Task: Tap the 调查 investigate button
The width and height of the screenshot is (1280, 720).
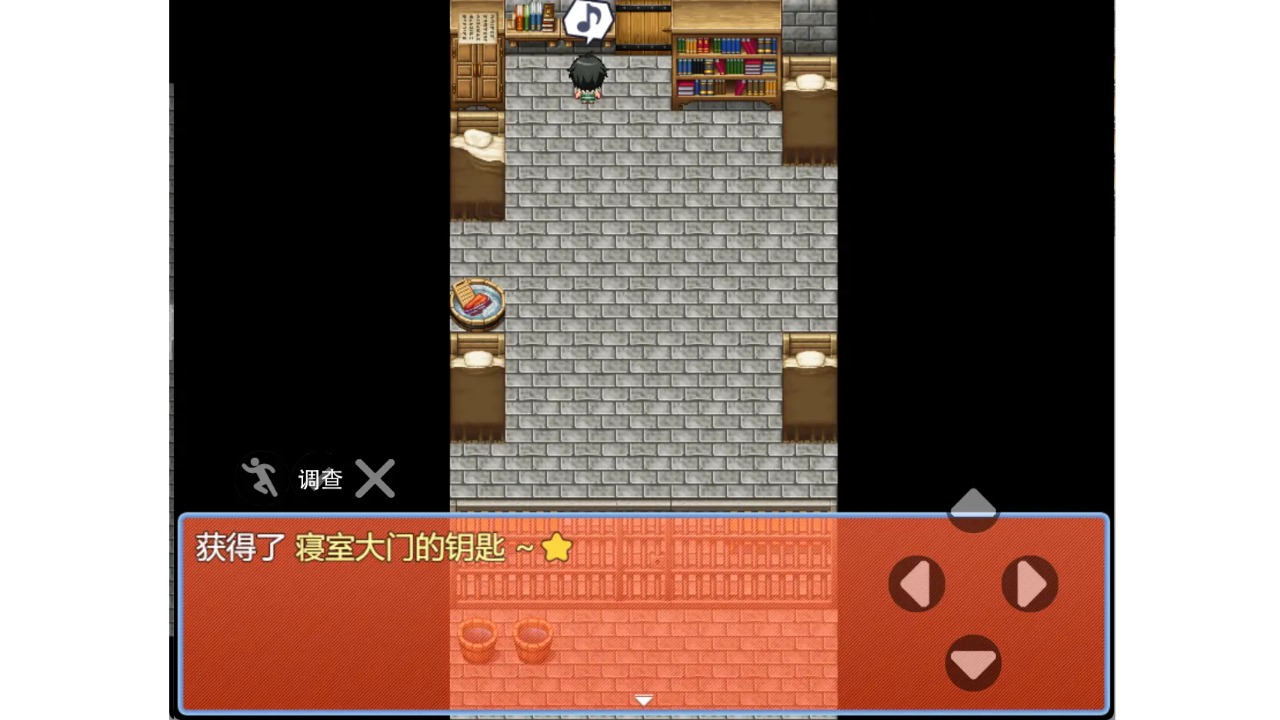Action: (320, 479)
